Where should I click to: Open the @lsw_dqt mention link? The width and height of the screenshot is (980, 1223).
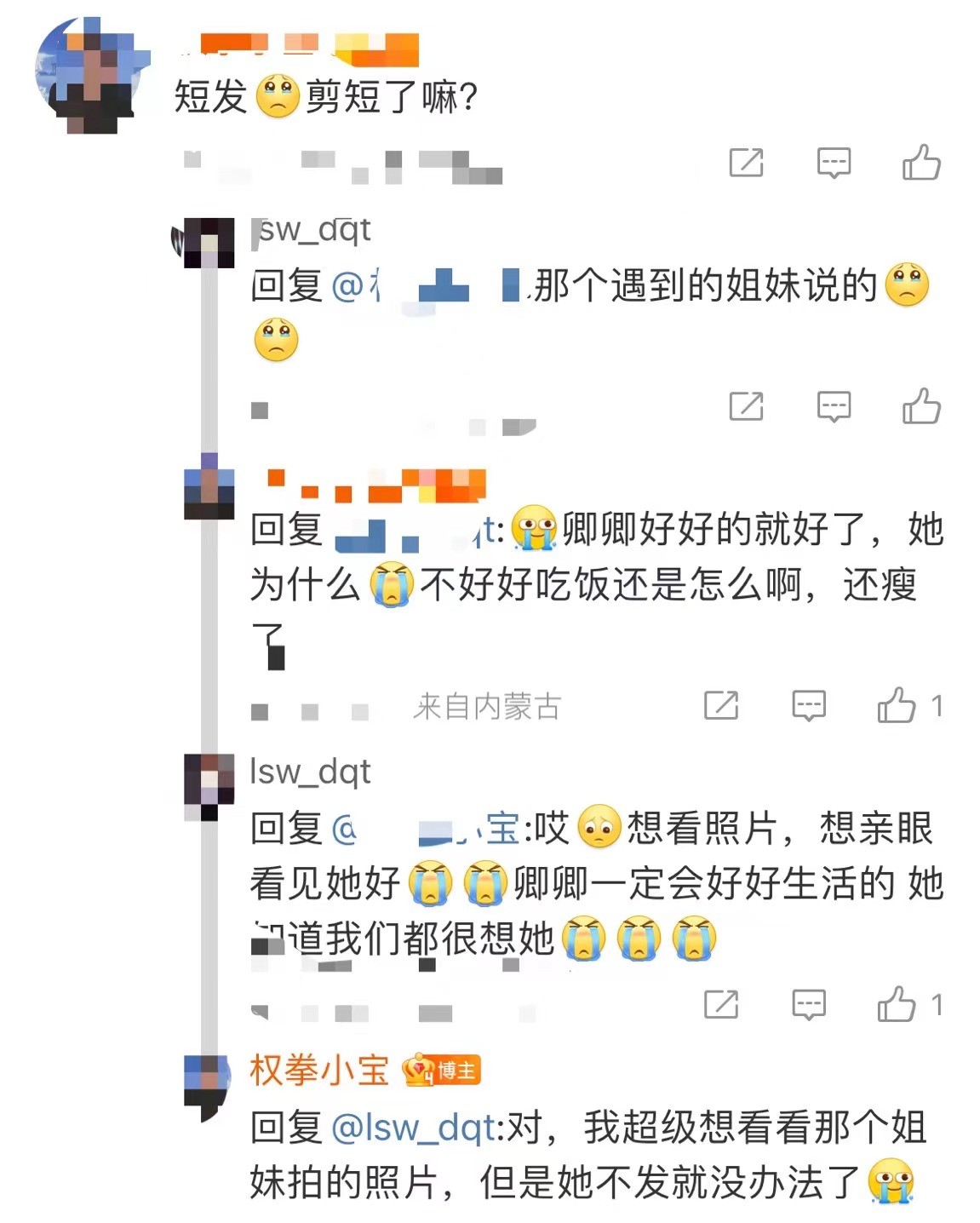click(413, 1128)
